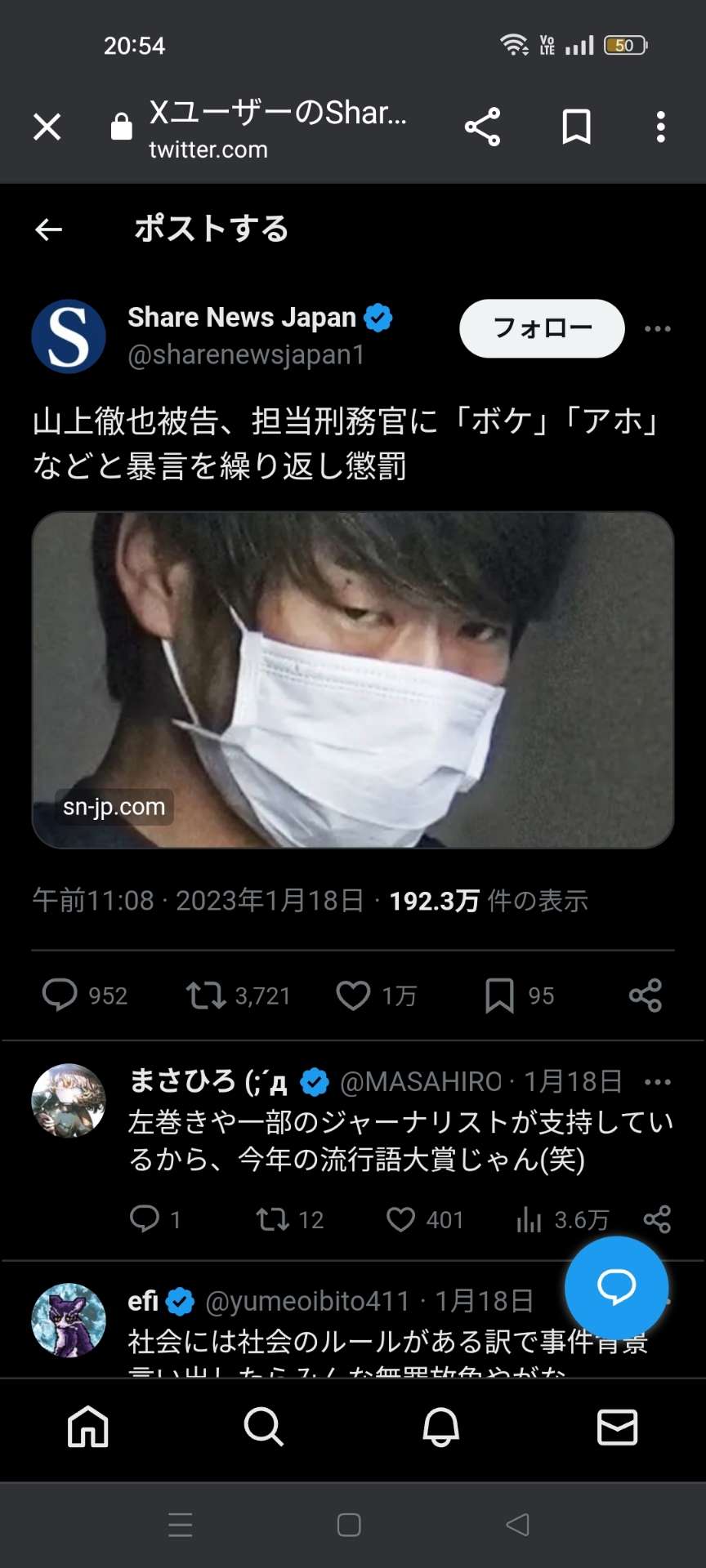Open the Messages envelope tab
This screenshot has height=1568, width=706.
point(617,1427)
